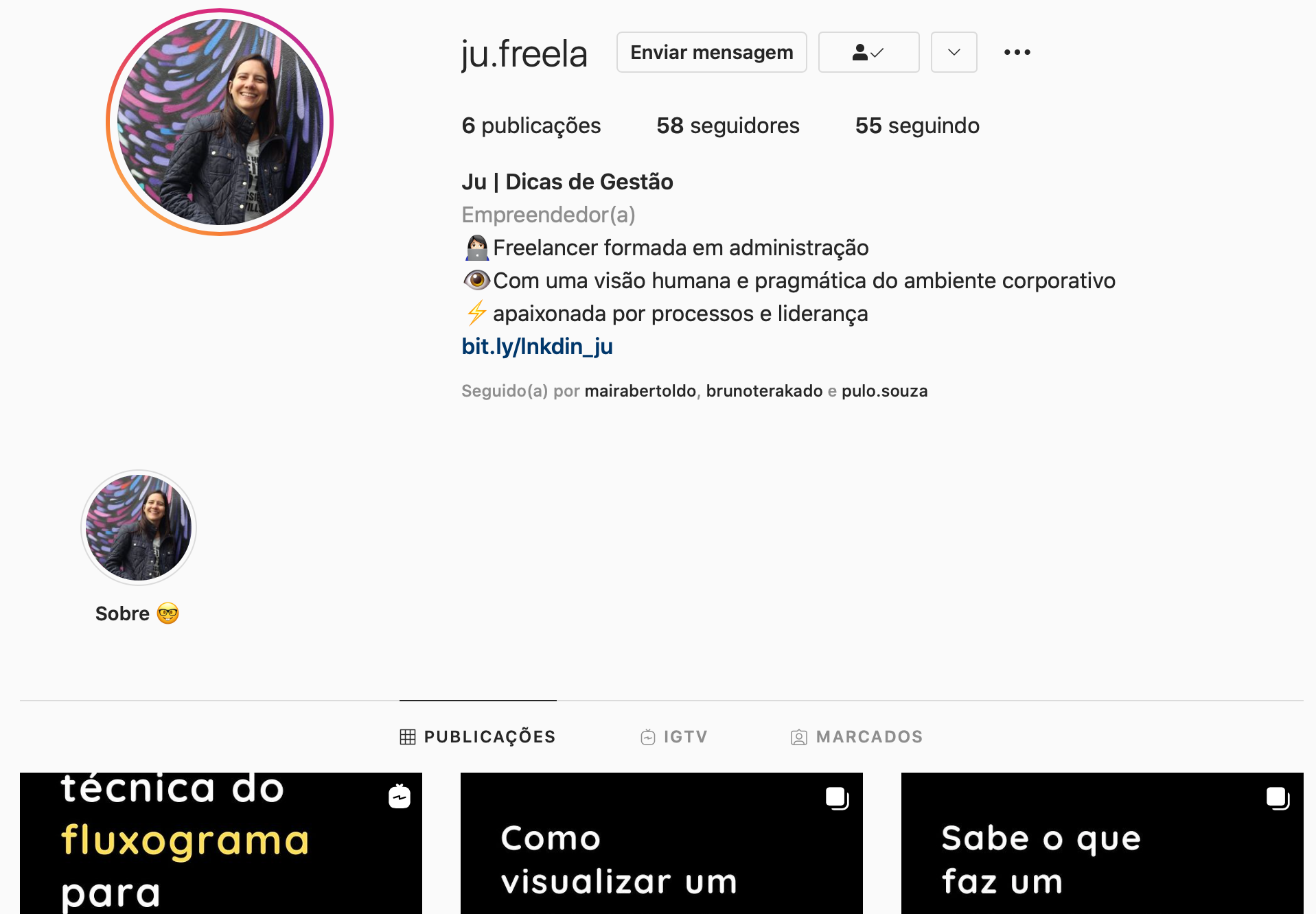
Task: Visit mairabertoldo's profile
Action: click(640, 391)
